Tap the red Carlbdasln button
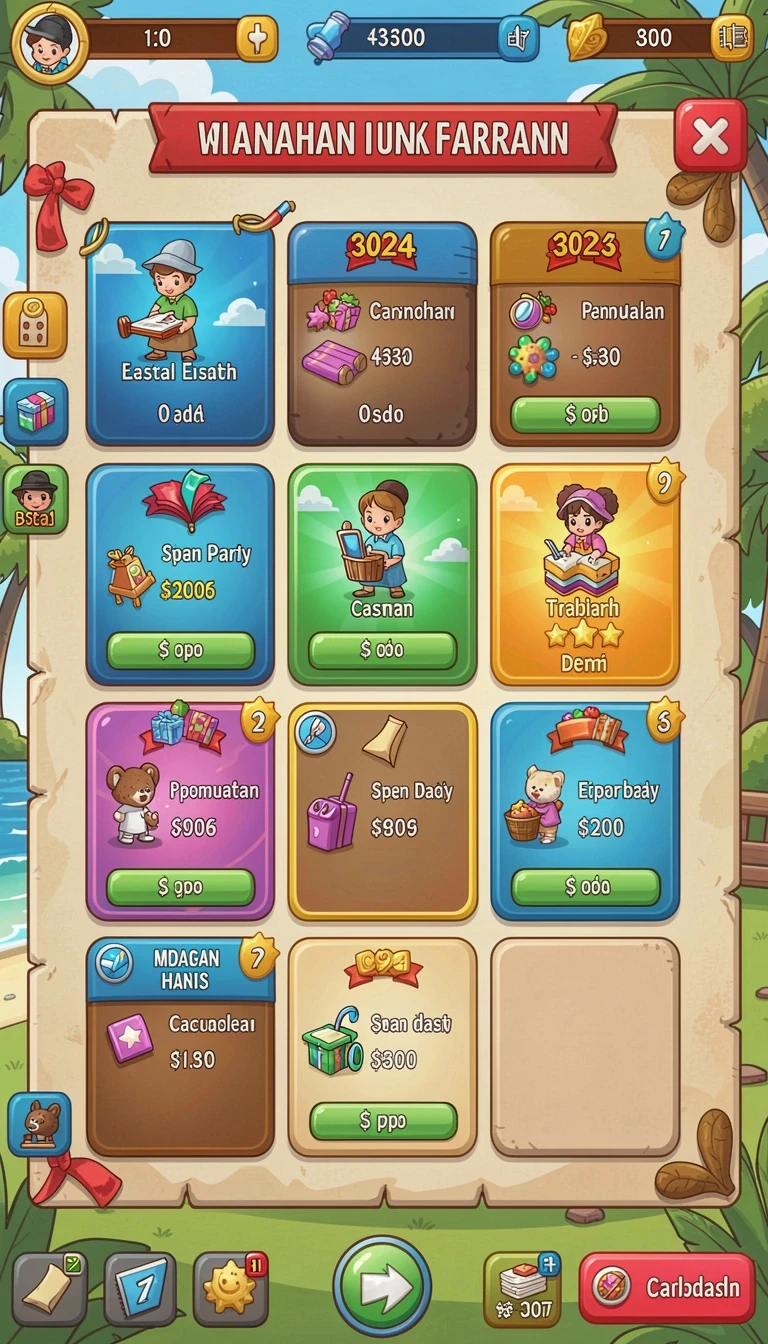This screenshot has width=768, height=1344. coord(667,1288)
